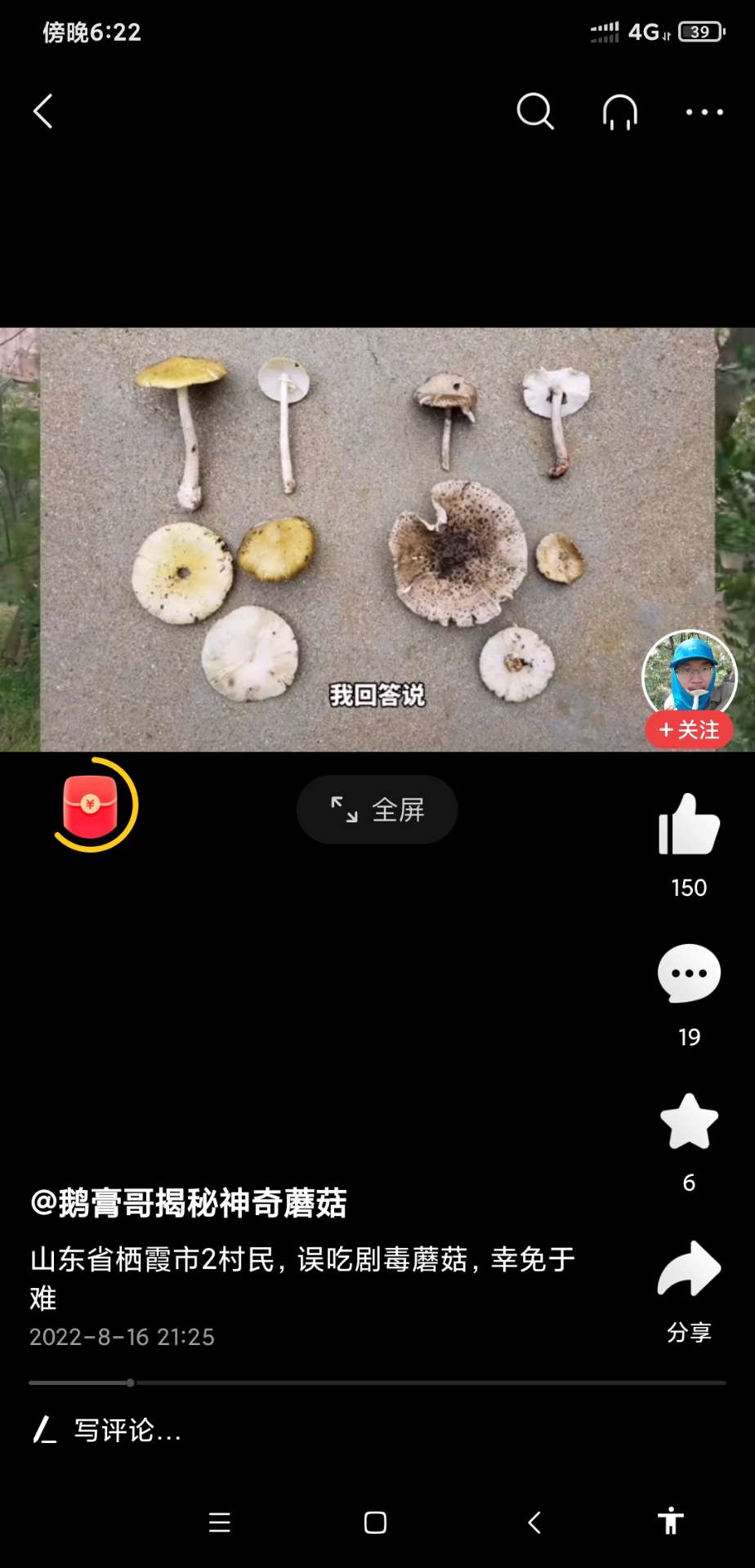Go back using the top-left arrow
This screenshot has height=1568, width=755.
pyautogui.click(x=43, y=111)
